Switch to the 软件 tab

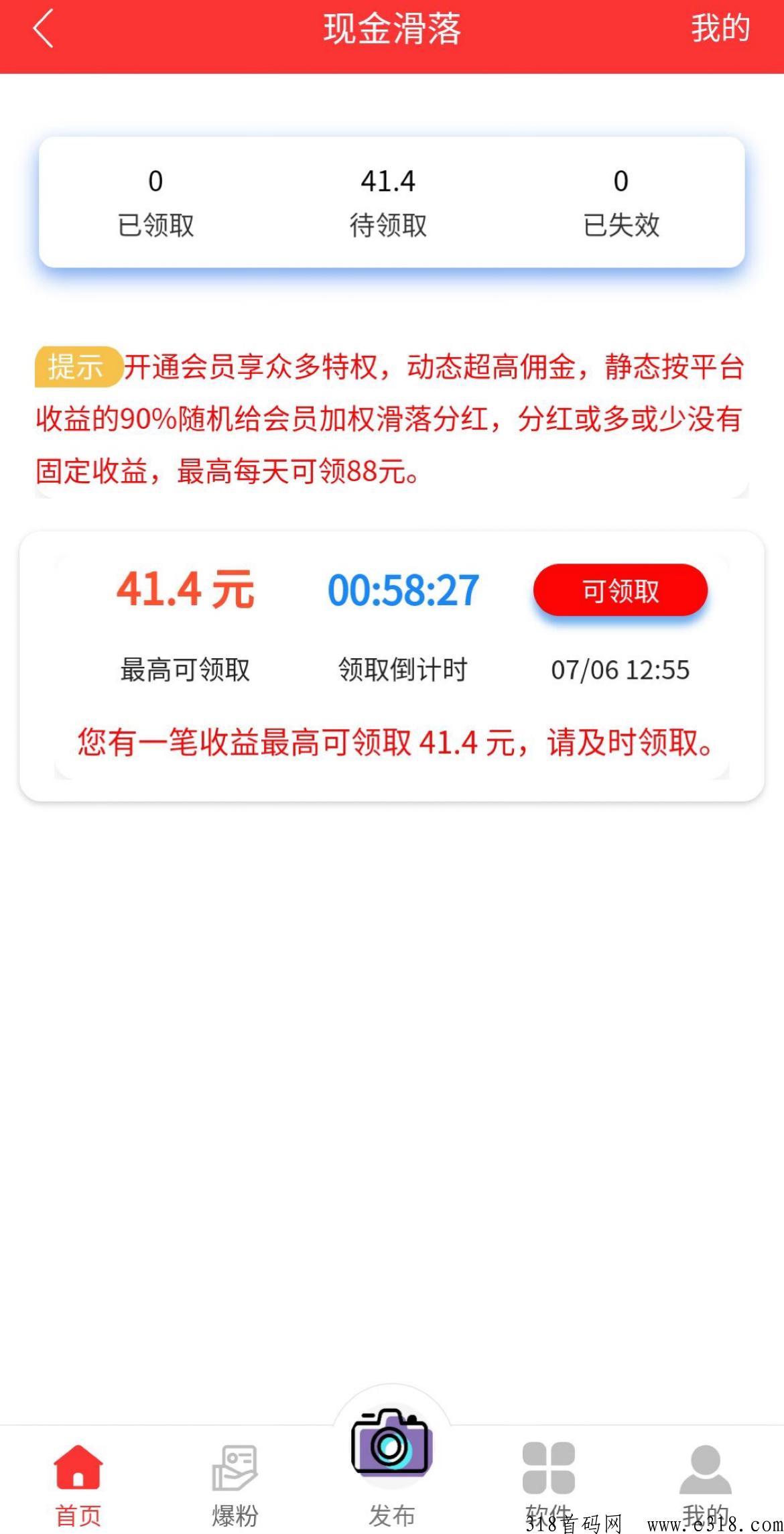point(548,1483)
